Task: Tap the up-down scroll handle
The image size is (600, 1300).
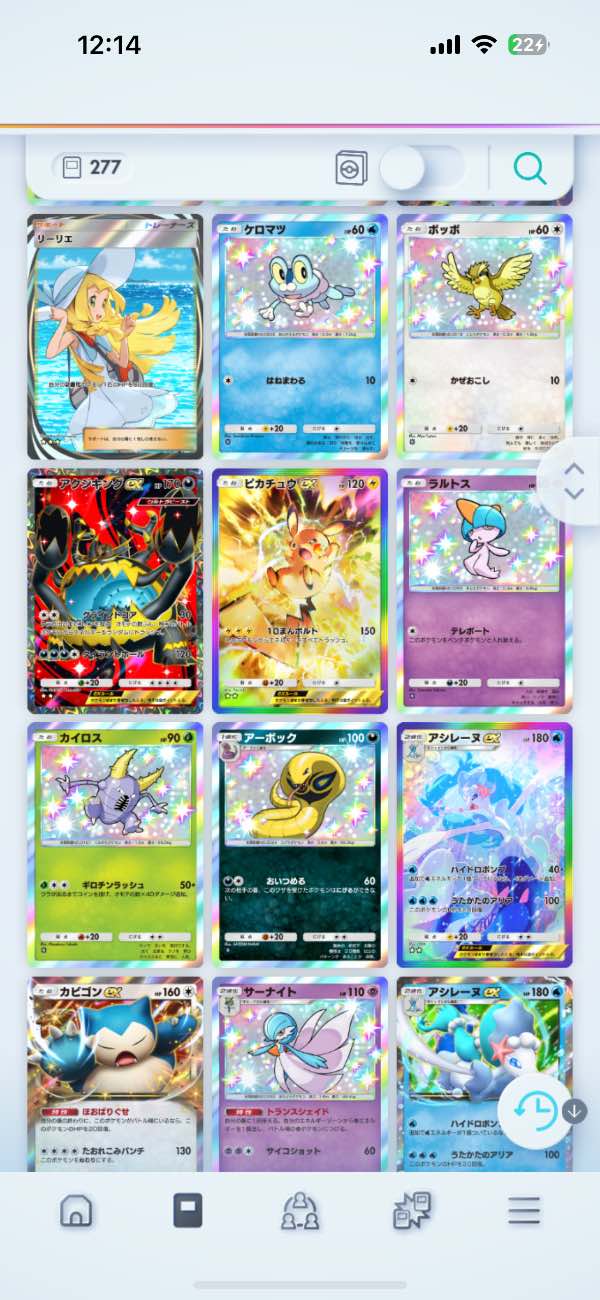Action: [x=573, y=481]
